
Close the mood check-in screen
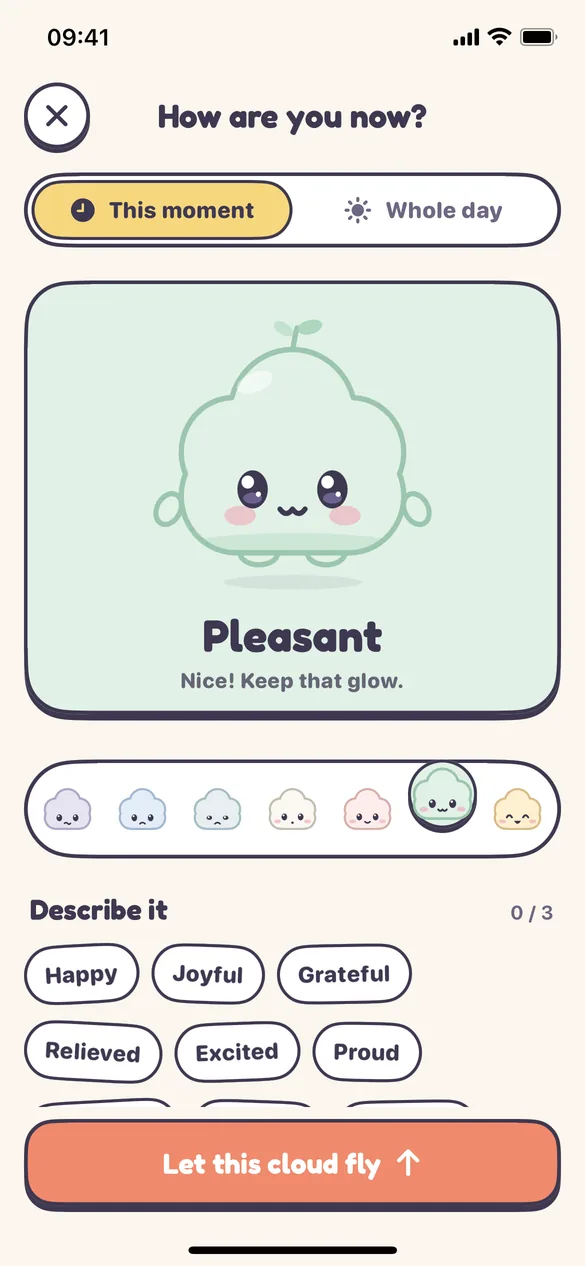[57, 116]
